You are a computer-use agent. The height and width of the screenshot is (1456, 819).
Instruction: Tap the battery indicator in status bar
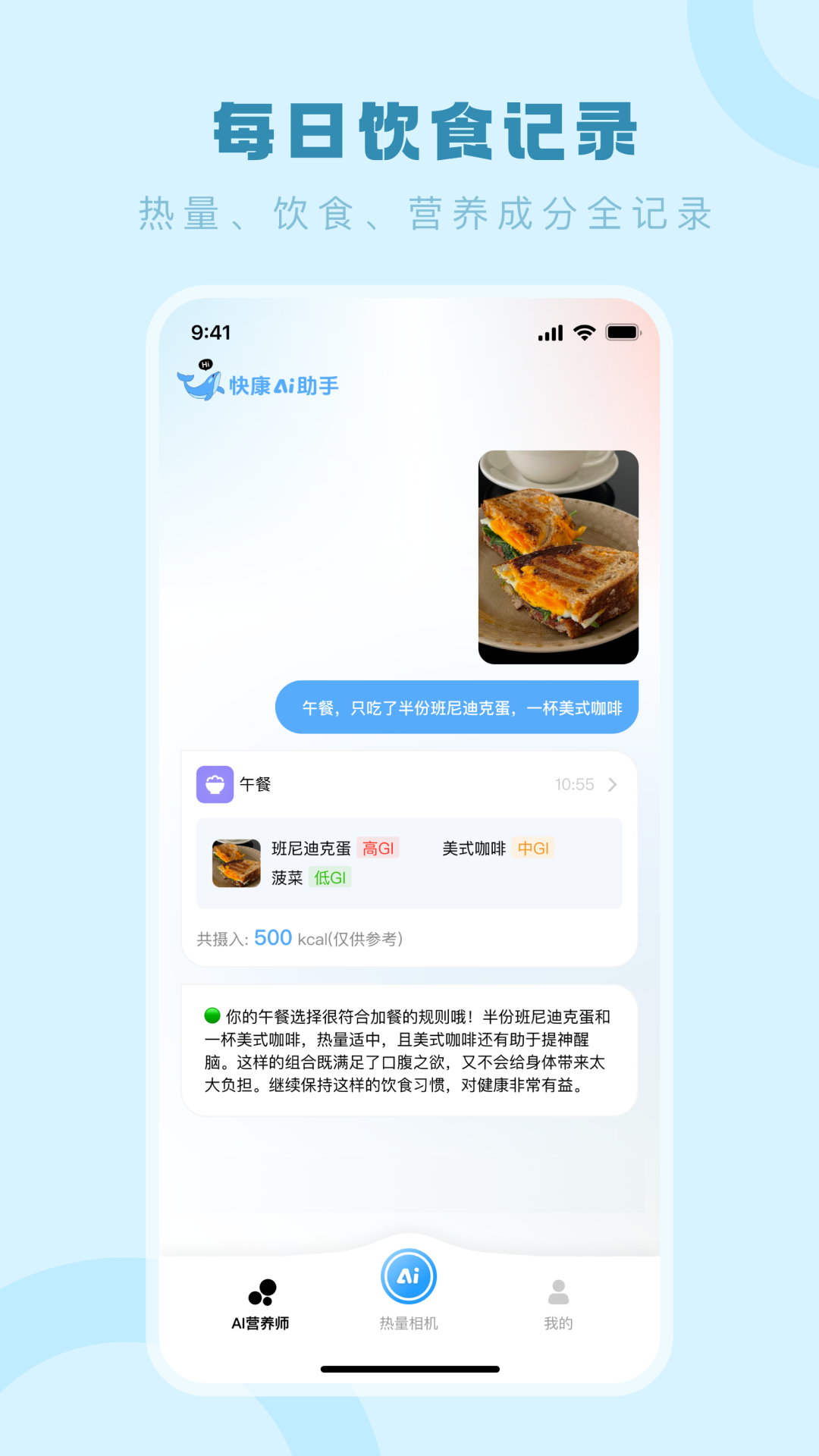pyautogui.click(x=624, y=332)
